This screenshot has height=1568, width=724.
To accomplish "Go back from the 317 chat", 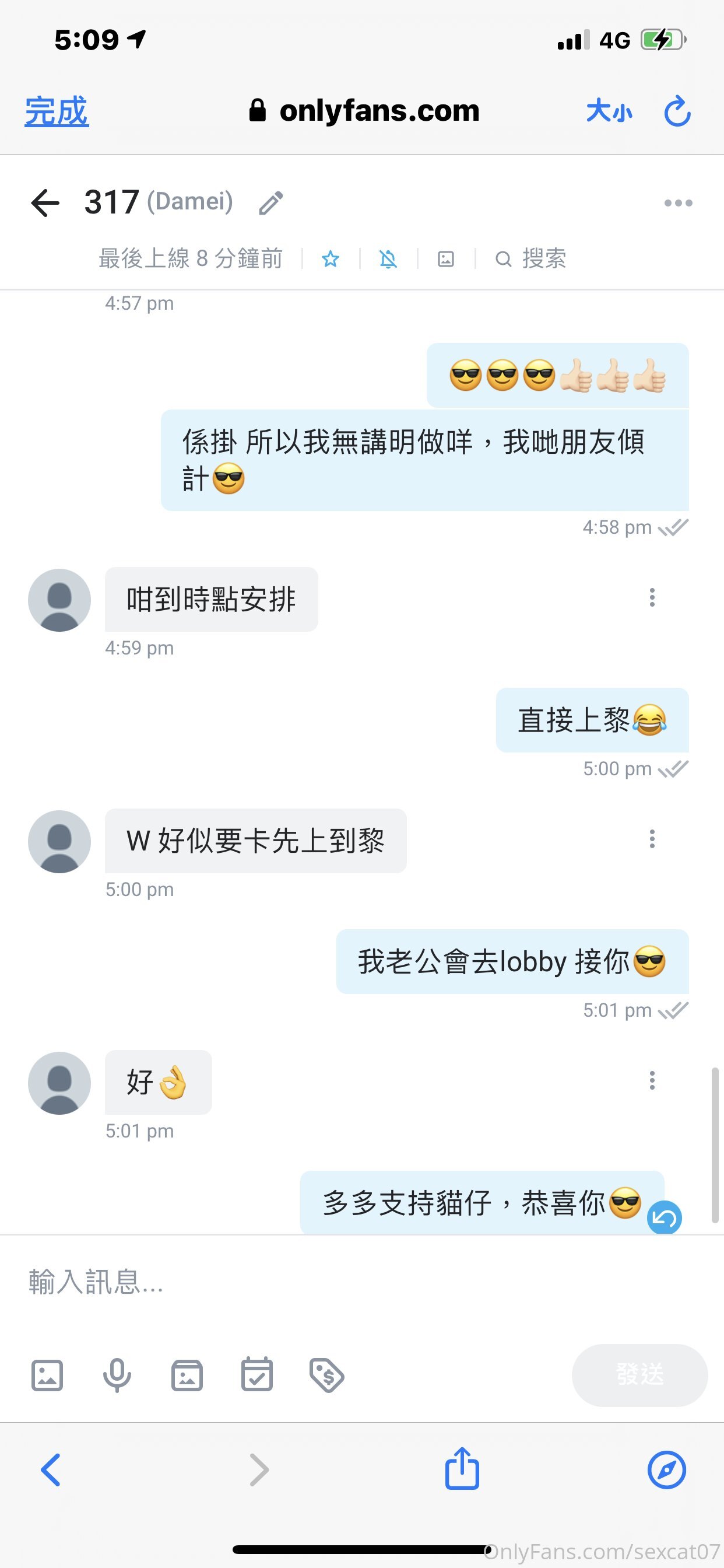I will (45, 202).
